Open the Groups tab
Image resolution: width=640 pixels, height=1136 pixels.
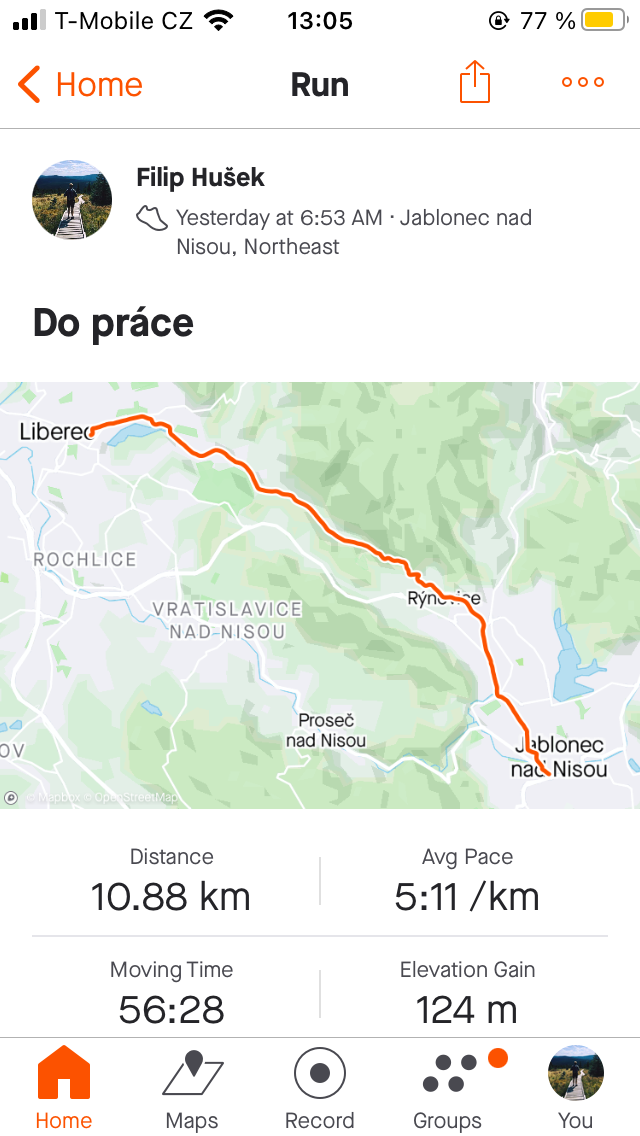click(448, 1087)
